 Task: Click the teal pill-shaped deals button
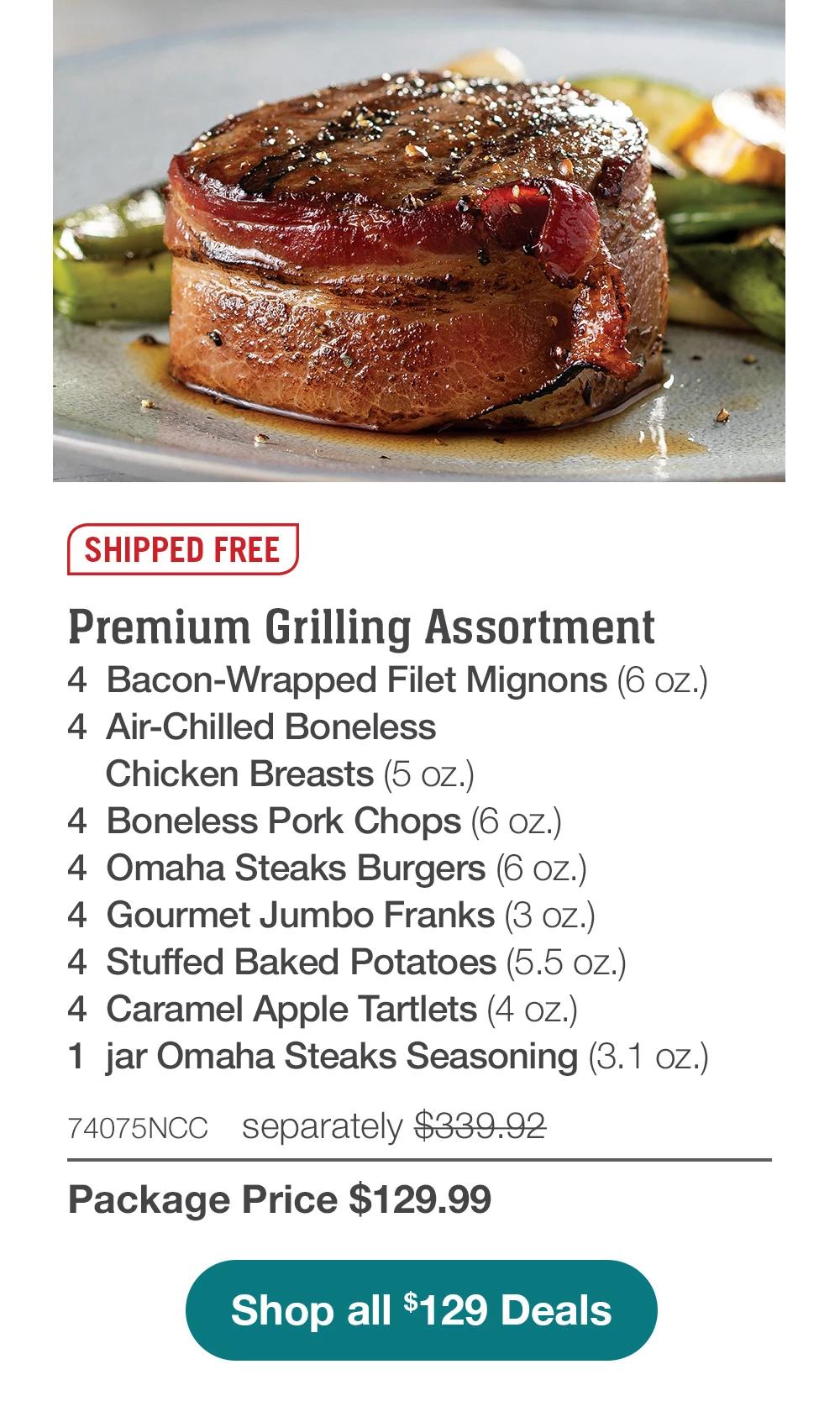tap(419, 1309)
